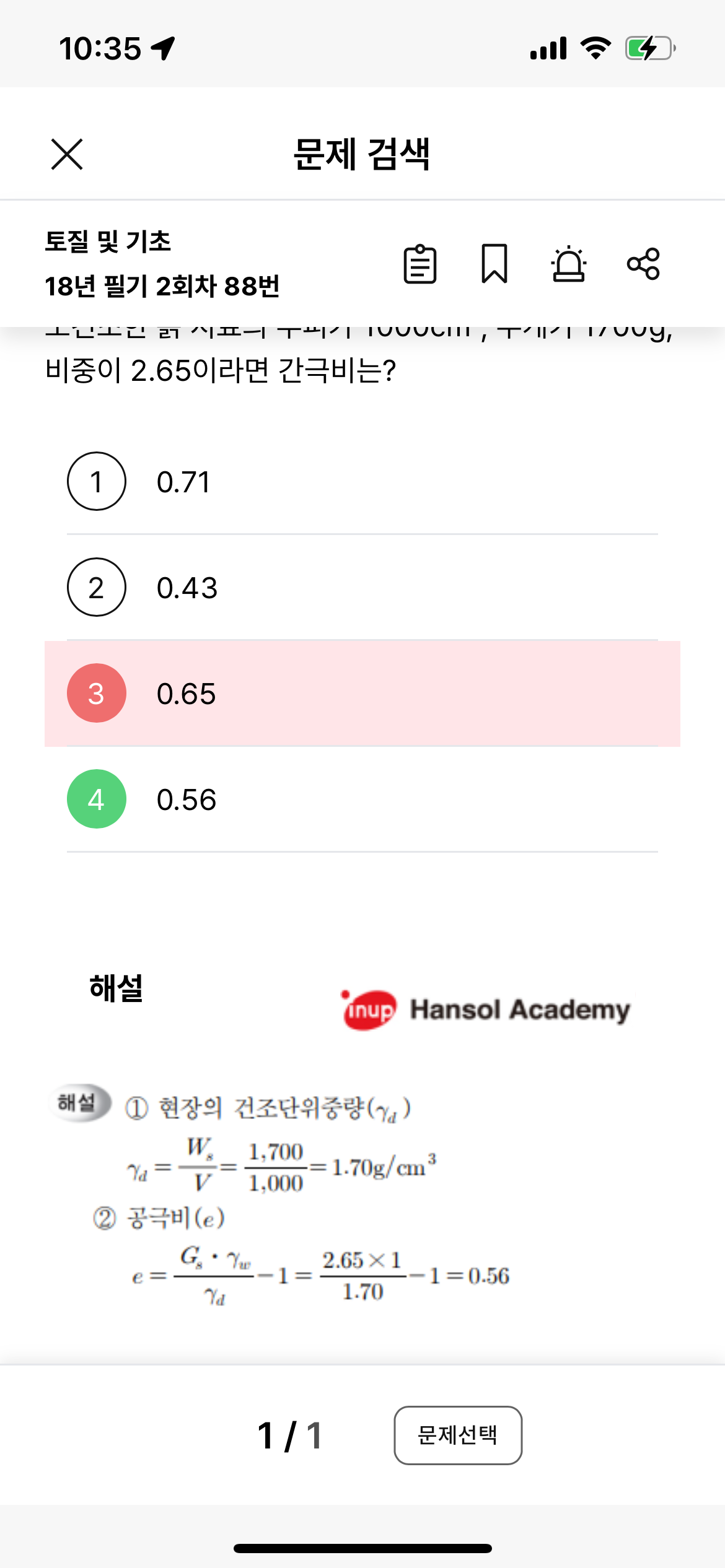Viewport: 725px width, 1568px height.
Task: Open the clipboard note icon
Action: pos(420,264)
